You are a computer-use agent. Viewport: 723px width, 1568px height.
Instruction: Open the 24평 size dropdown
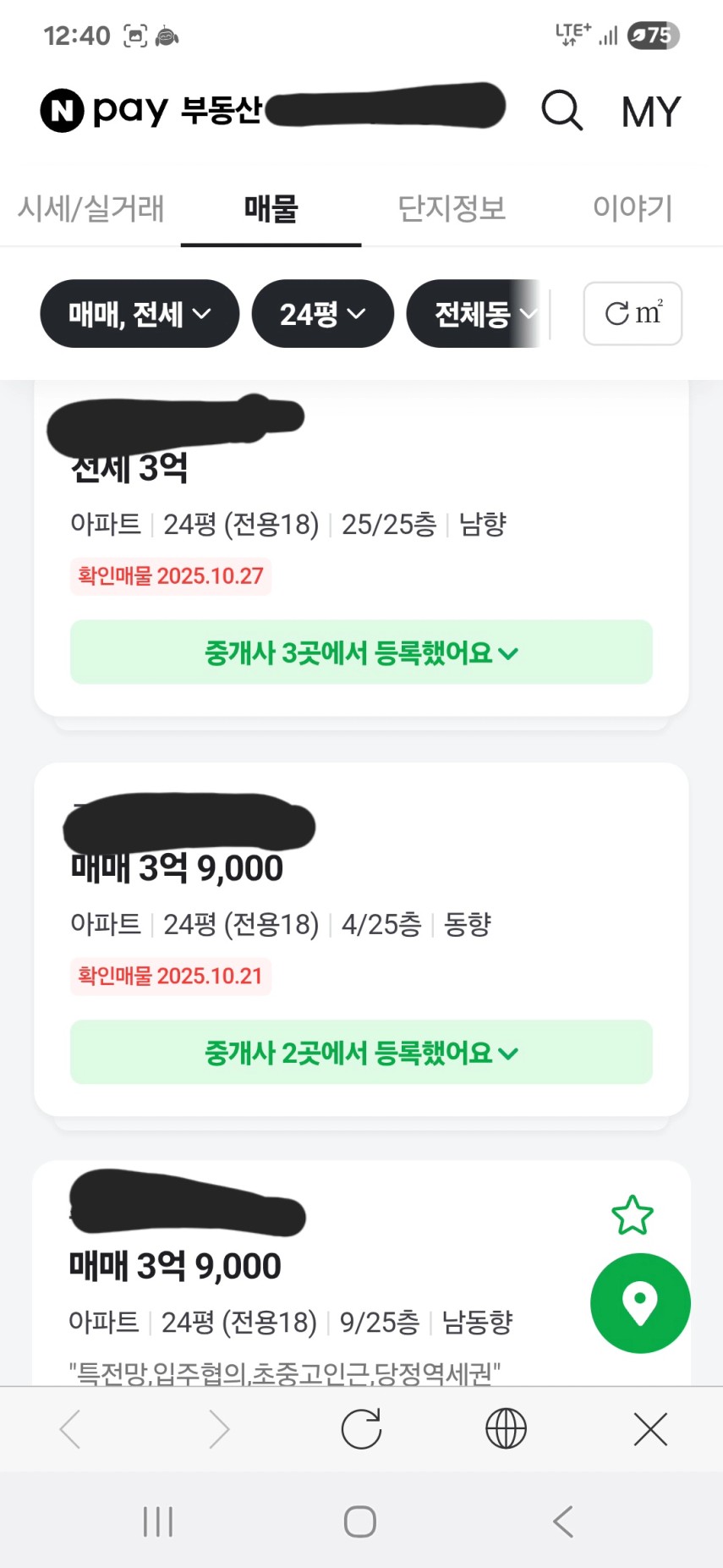[x=322, y=314]
